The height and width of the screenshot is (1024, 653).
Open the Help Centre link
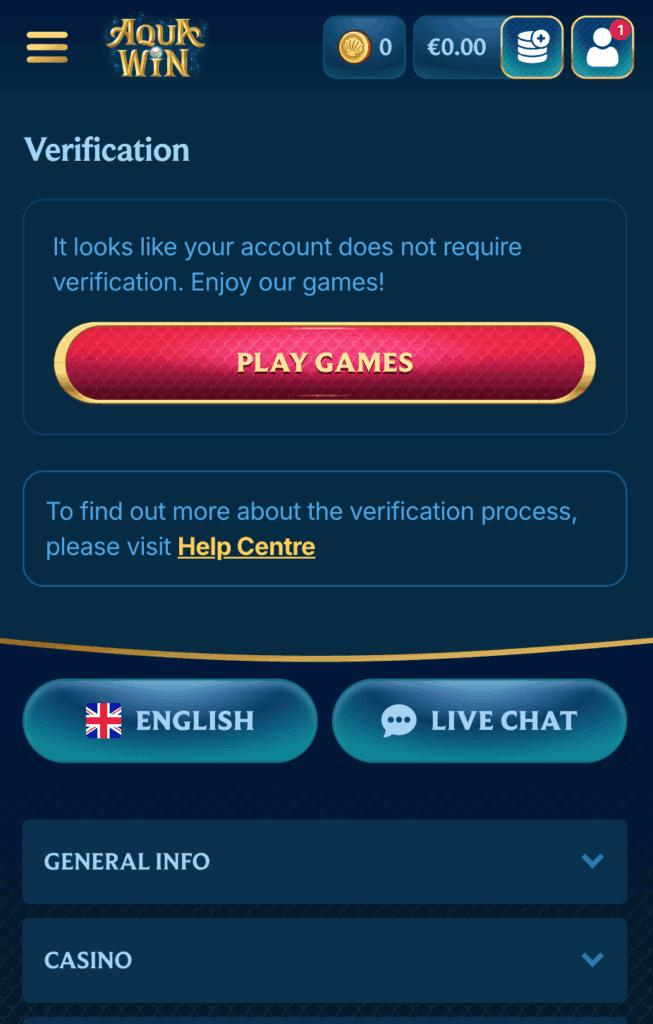[x=246, y=547]
